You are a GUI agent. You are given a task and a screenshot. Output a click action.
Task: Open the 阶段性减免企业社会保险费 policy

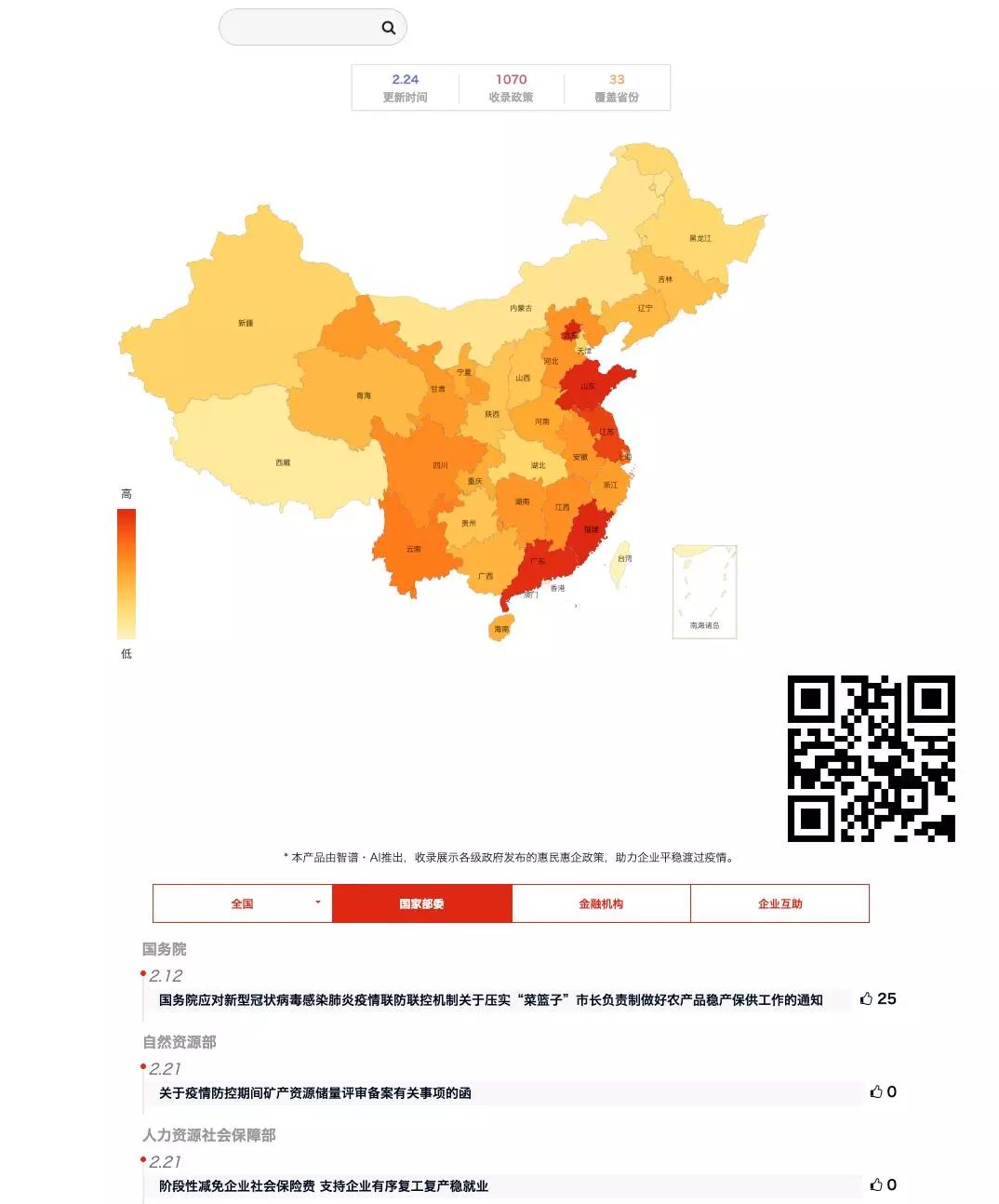324,1186
